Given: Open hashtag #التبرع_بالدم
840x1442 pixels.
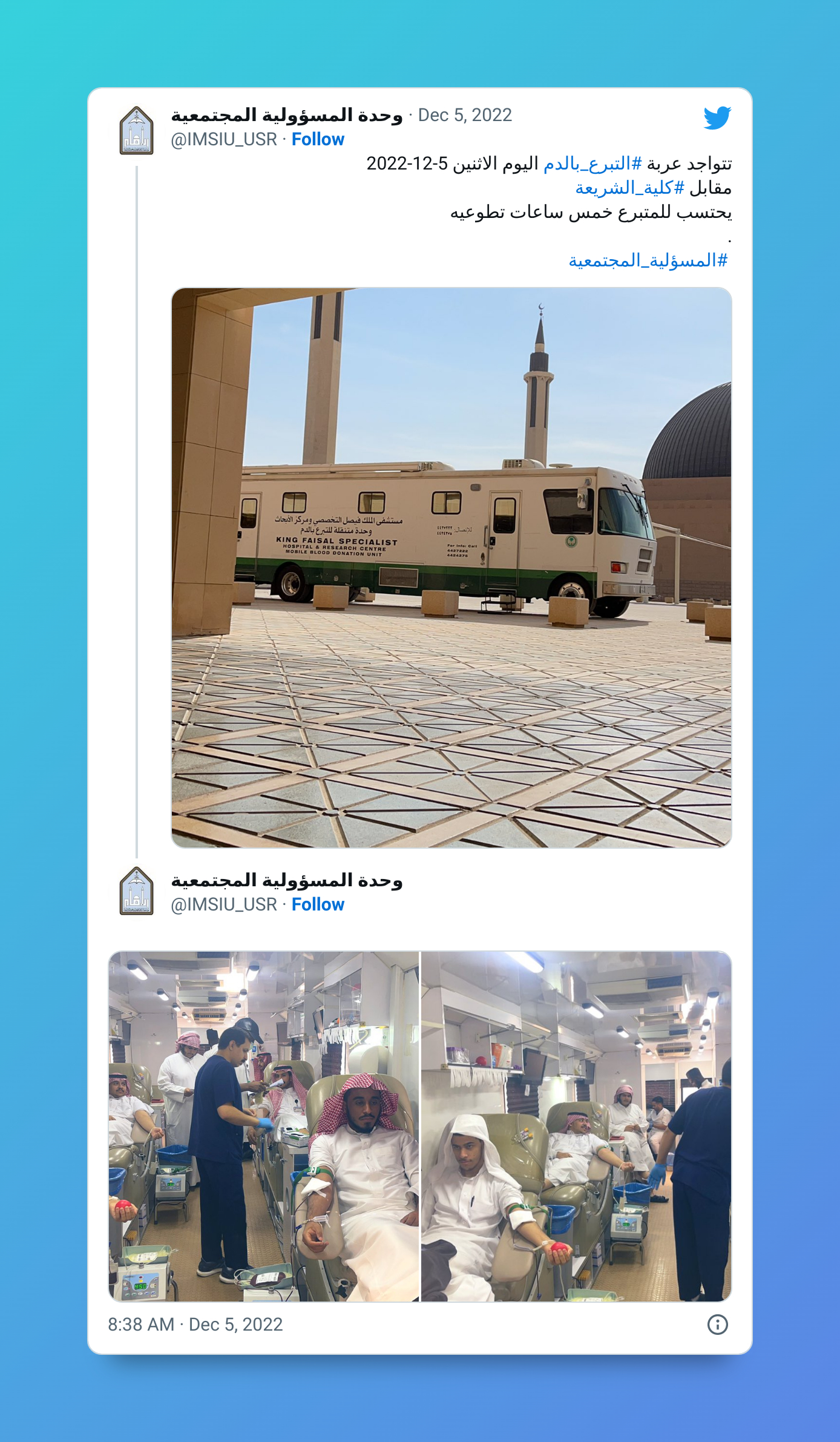Looking at the screenshot, I should (x=592, y=163).
